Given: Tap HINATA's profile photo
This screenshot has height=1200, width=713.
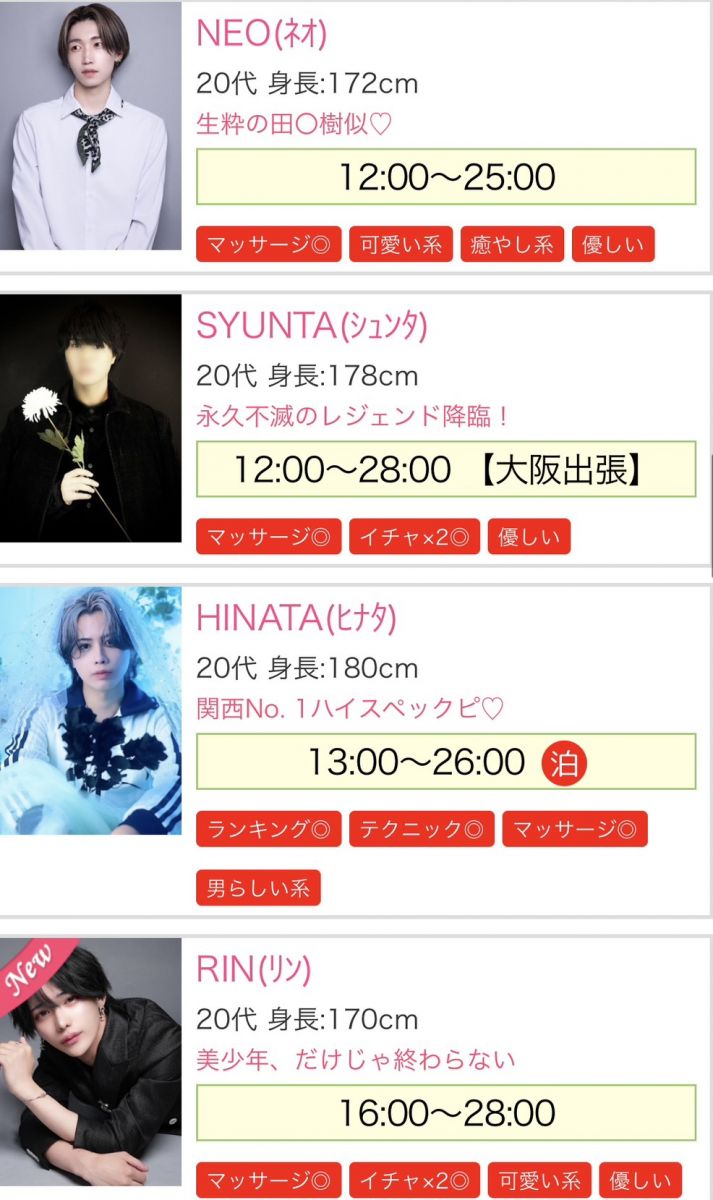Looking at the screenshot, I should coord(91,710).
